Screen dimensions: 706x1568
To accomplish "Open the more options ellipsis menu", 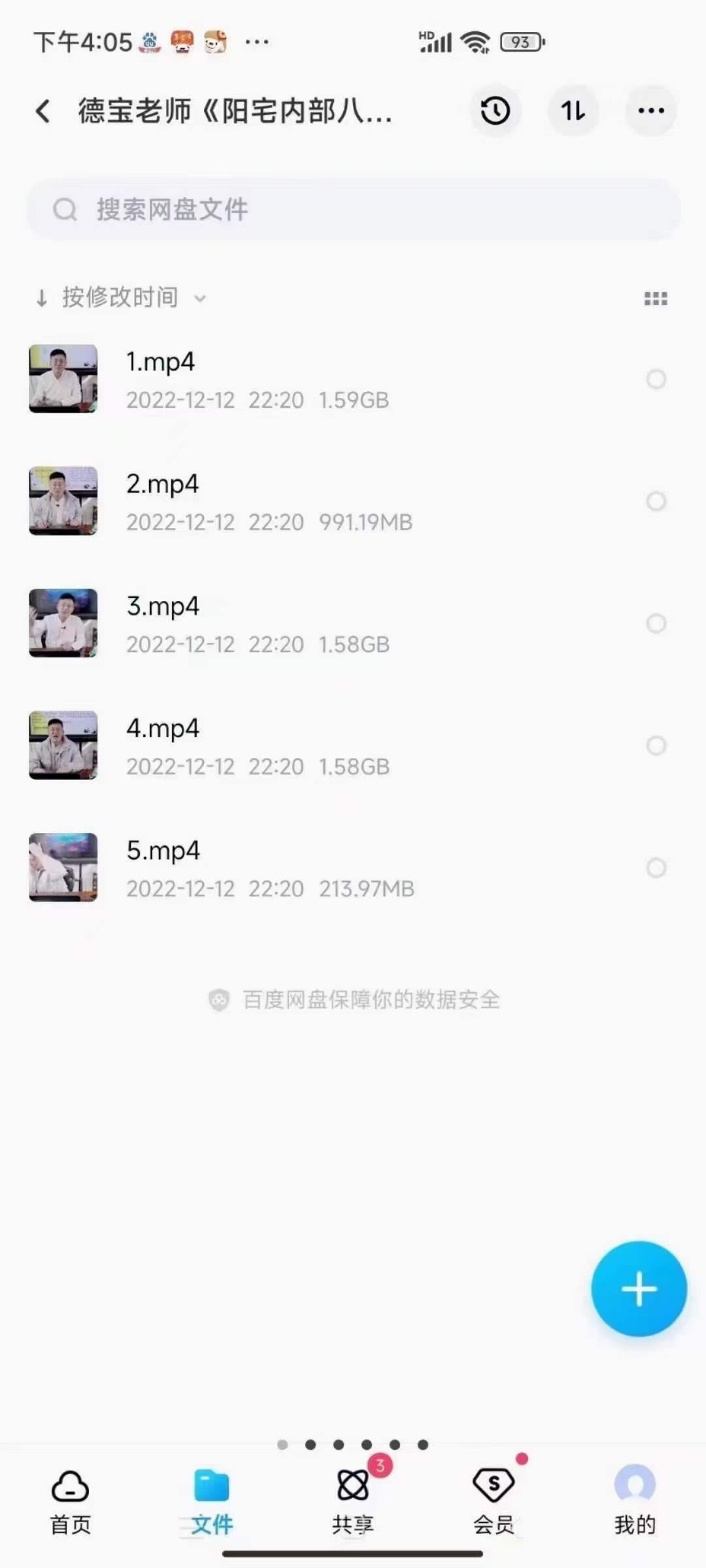I will tap(650, 110).
